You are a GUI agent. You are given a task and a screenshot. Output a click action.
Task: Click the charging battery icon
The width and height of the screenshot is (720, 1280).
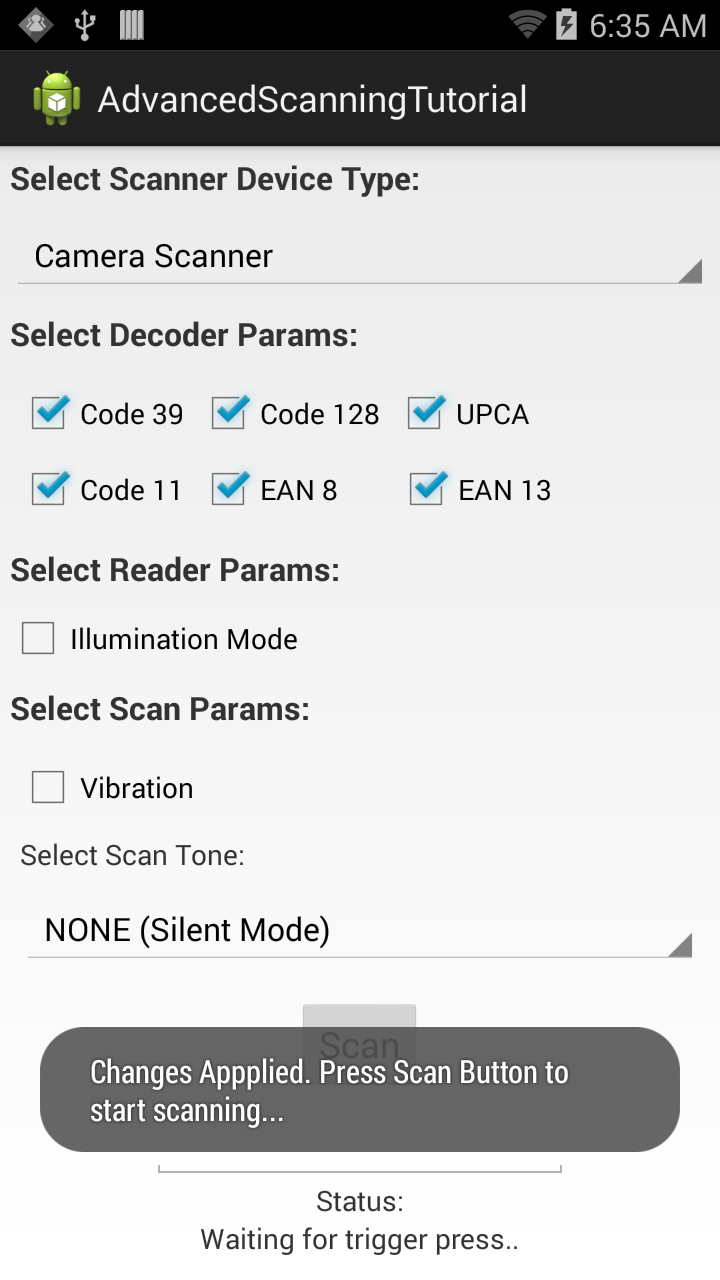(566, 24)
